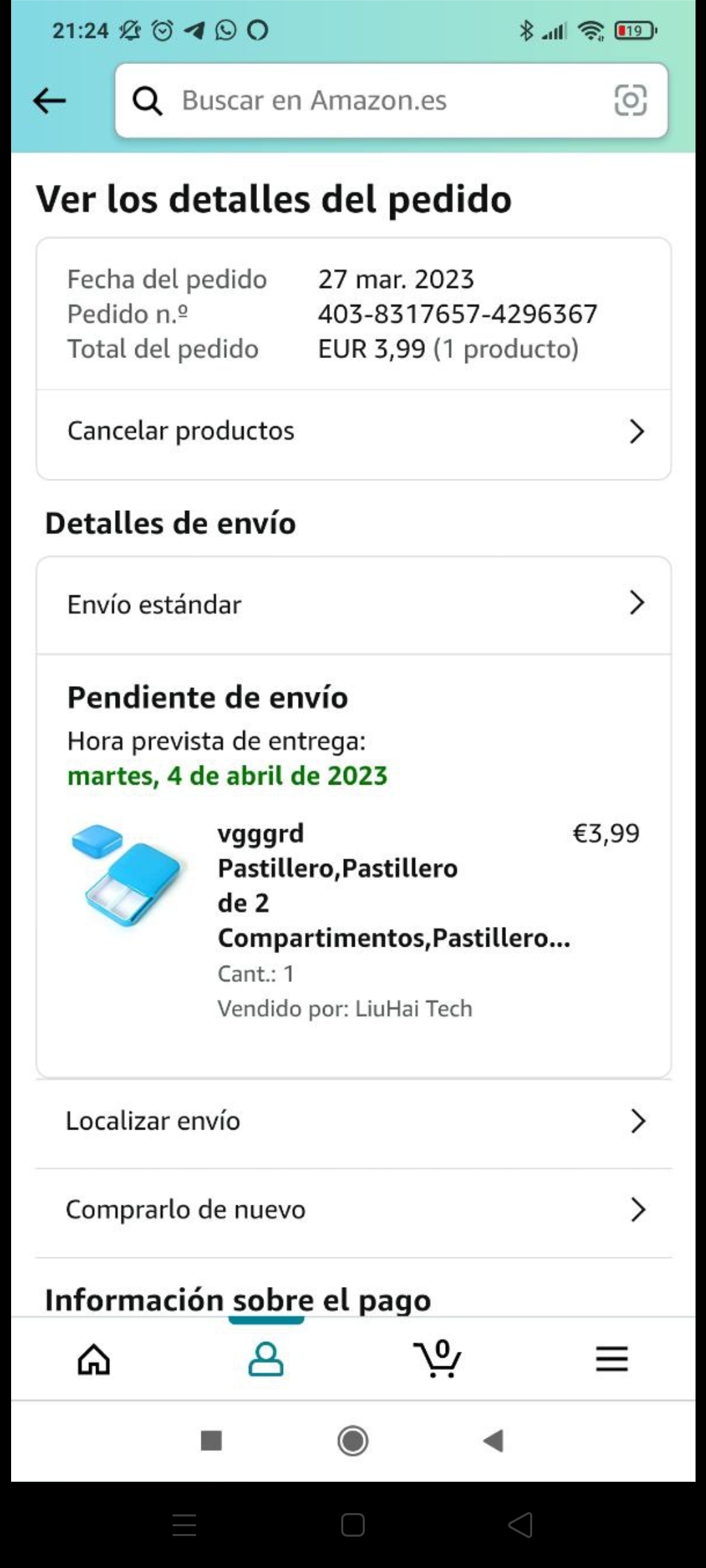
Task: Tap the Buscar en Amazon.es search field
Action: (x=366, y=101)
